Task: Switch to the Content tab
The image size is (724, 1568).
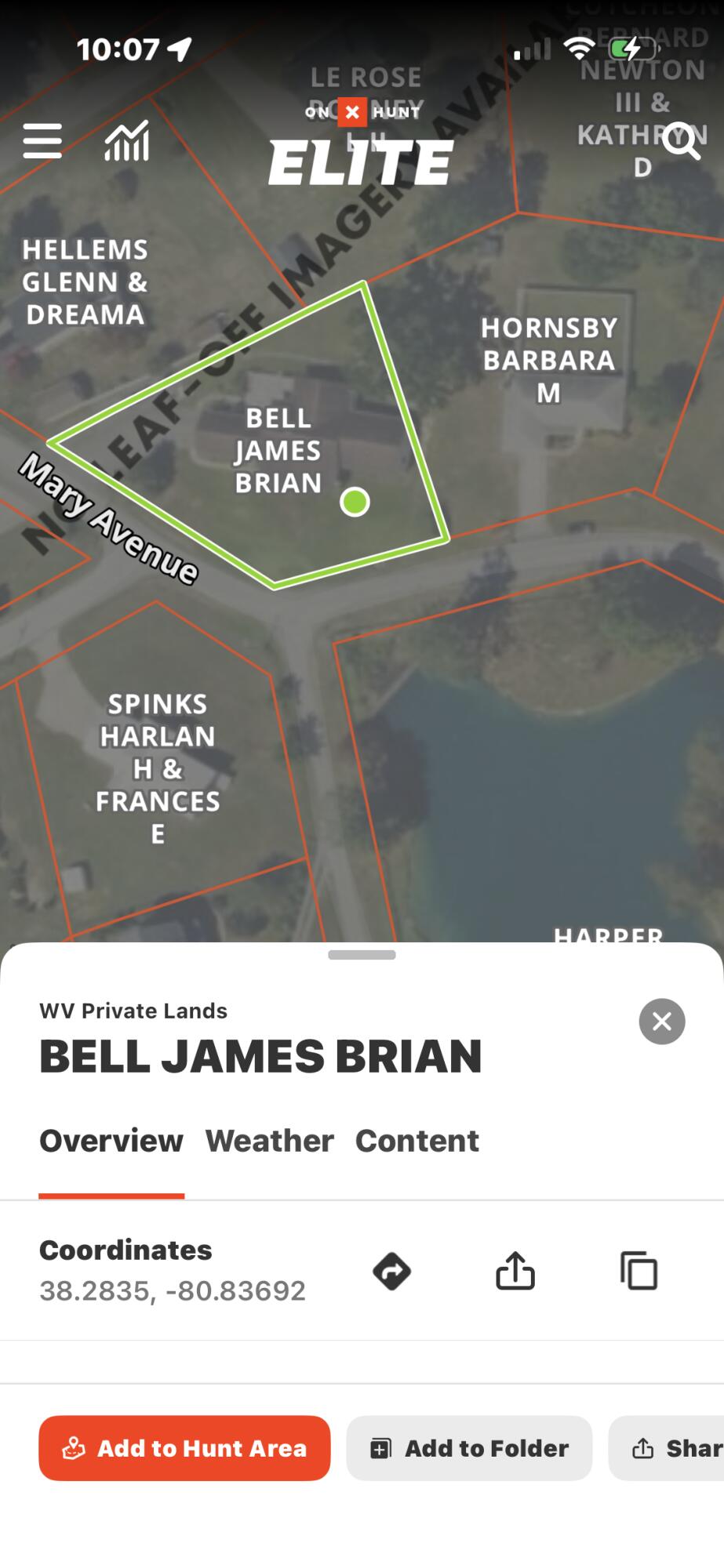Action: point(417,1141)
